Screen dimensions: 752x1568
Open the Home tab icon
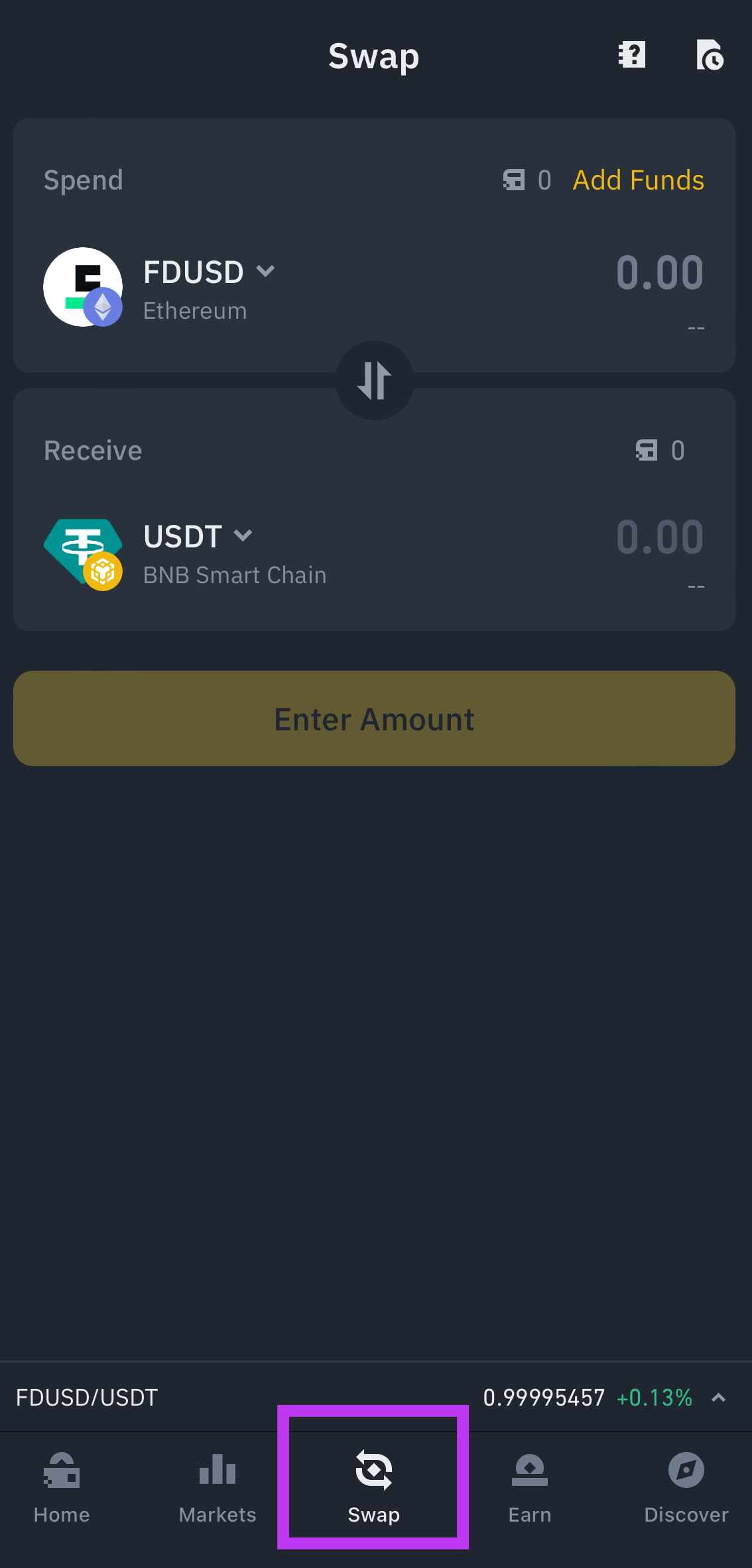(x=62, y=1470)
